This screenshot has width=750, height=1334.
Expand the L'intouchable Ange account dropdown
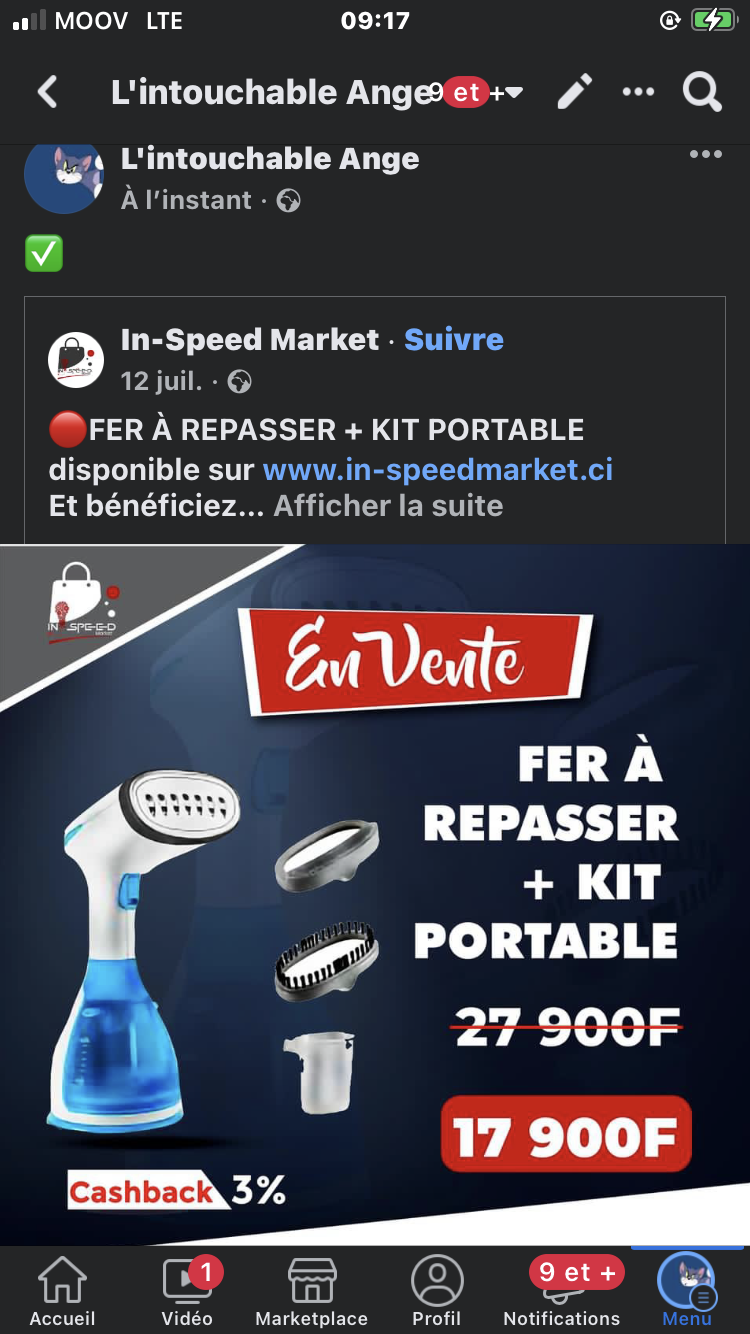[514, 93]
